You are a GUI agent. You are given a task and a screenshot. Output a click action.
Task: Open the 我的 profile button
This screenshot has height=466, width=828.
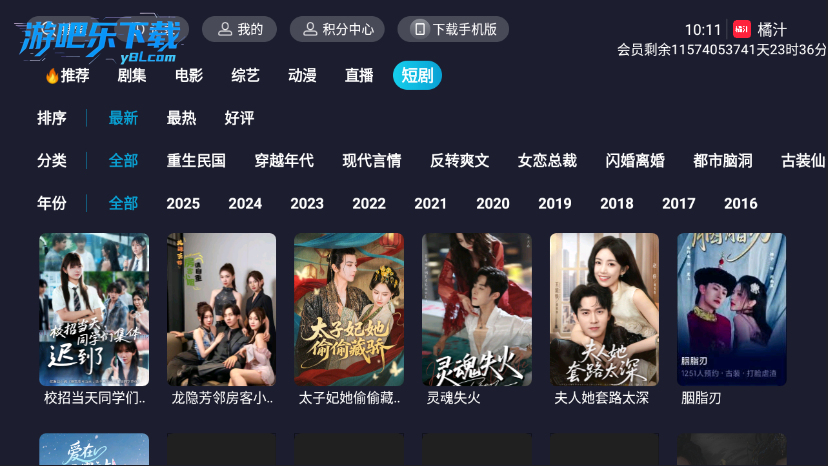click(x=240, y=29)
